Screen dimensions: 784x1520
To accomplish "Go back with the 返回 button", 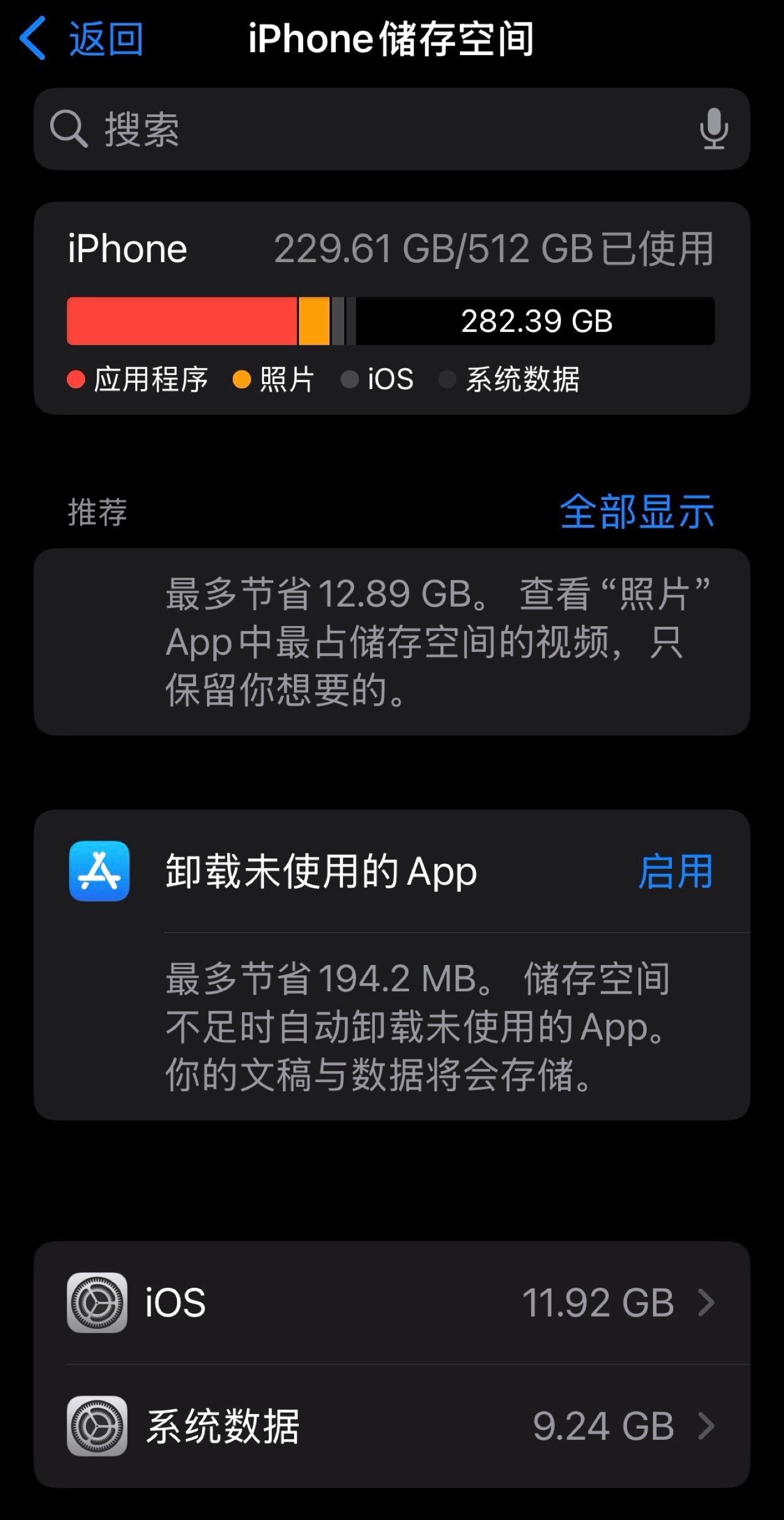I will 82,39.
